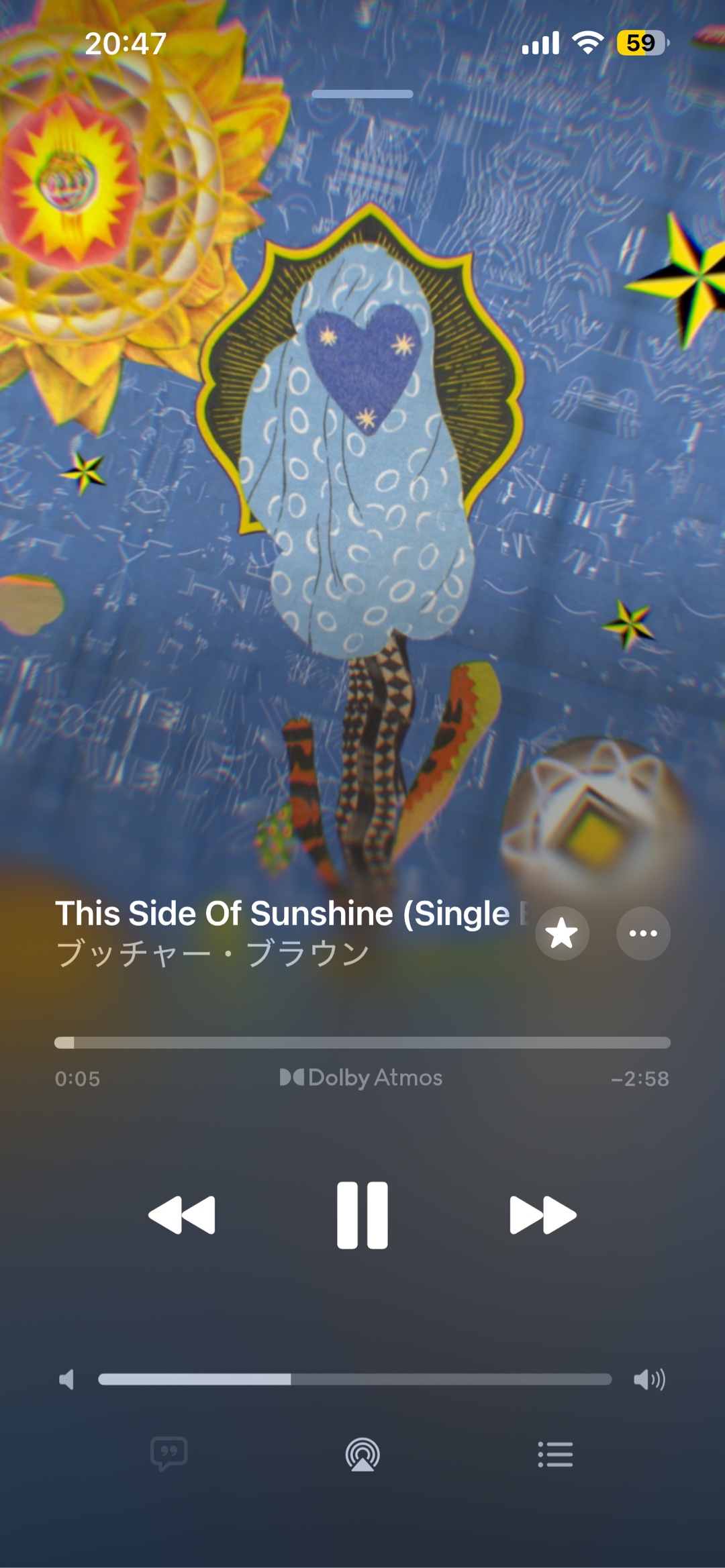The image size is (725, 1568).
Task: Tap the playback progress bar to seek
Action: [x=362, y=1043]
